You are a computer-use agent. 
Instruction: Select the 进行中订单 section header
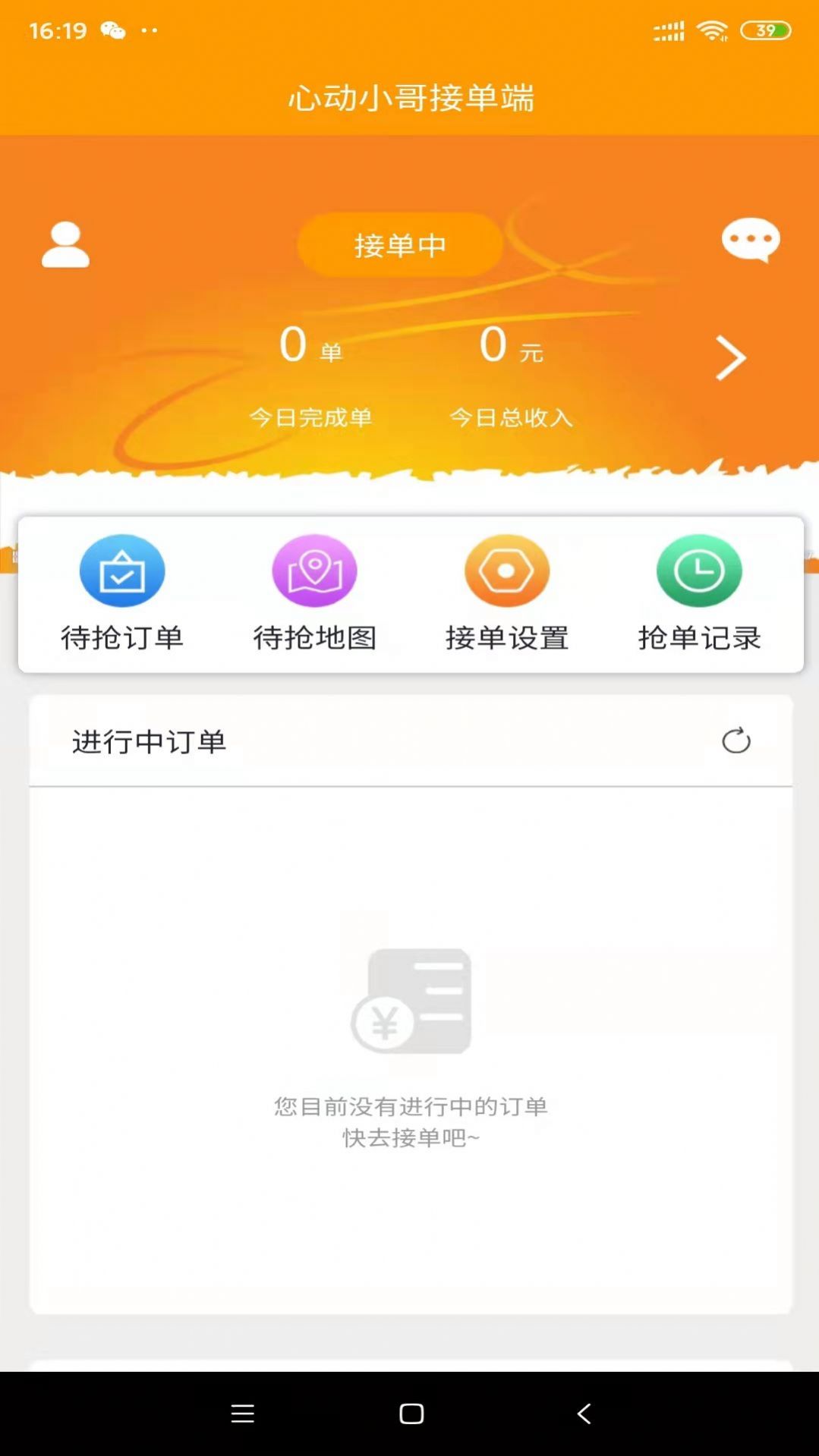pos(148,741)
